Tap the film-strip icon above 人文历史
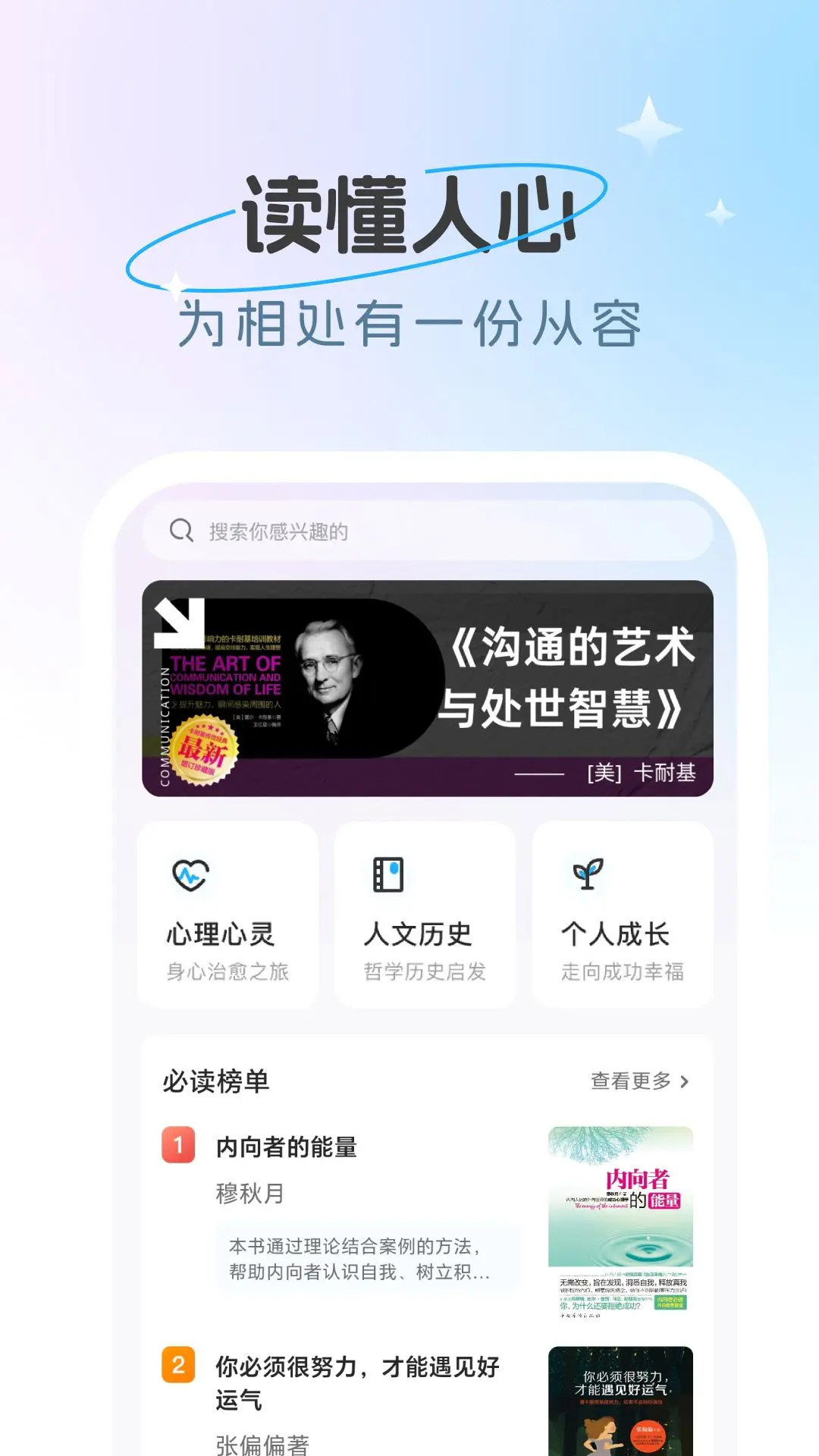The height and width of the screenshot is (1456, 819). [x=388, y=876]
